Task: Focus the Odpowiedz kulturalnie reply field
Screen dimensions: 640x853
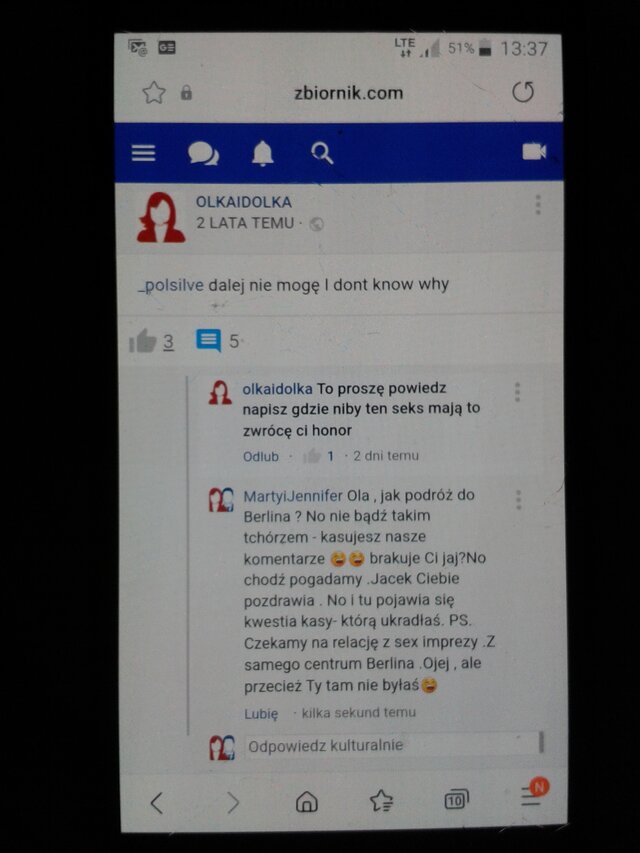Action: point(390,745)
